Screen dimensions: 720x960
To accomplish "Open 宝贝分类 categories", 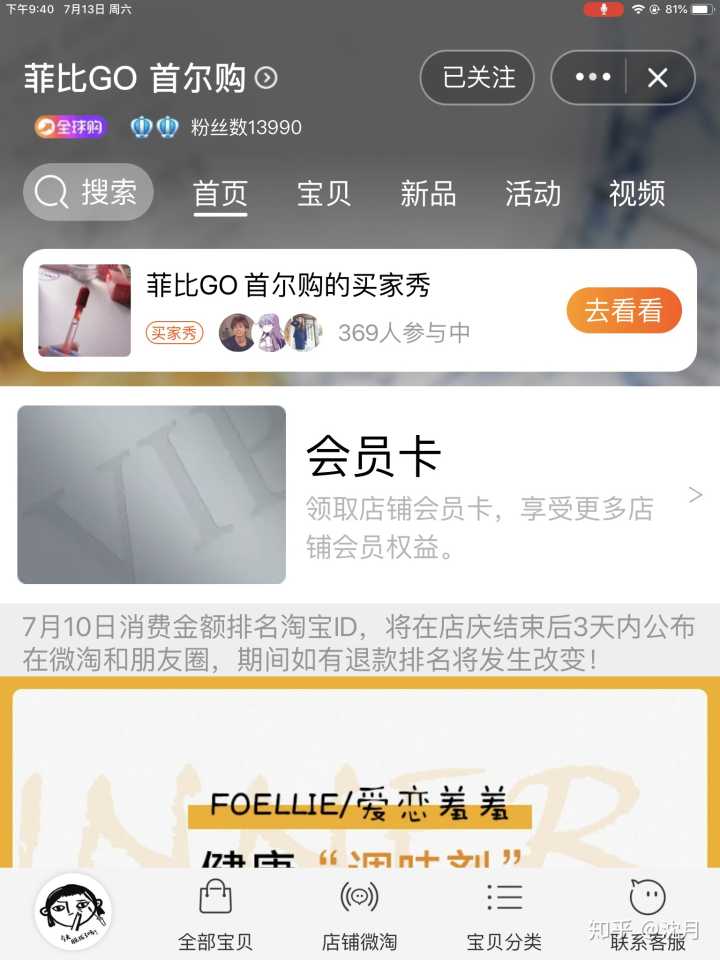I will point(504,915).
